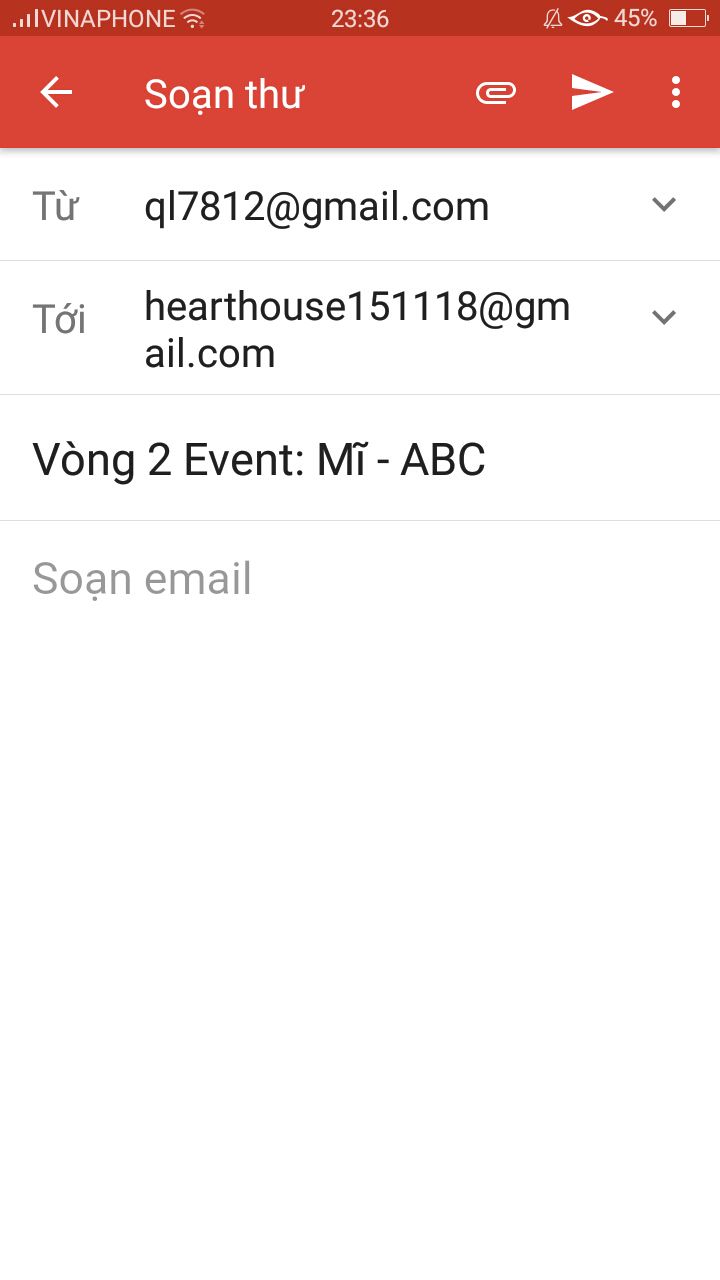
Task: Go back from the Soạn thư screen
Action: pos(56,93)
